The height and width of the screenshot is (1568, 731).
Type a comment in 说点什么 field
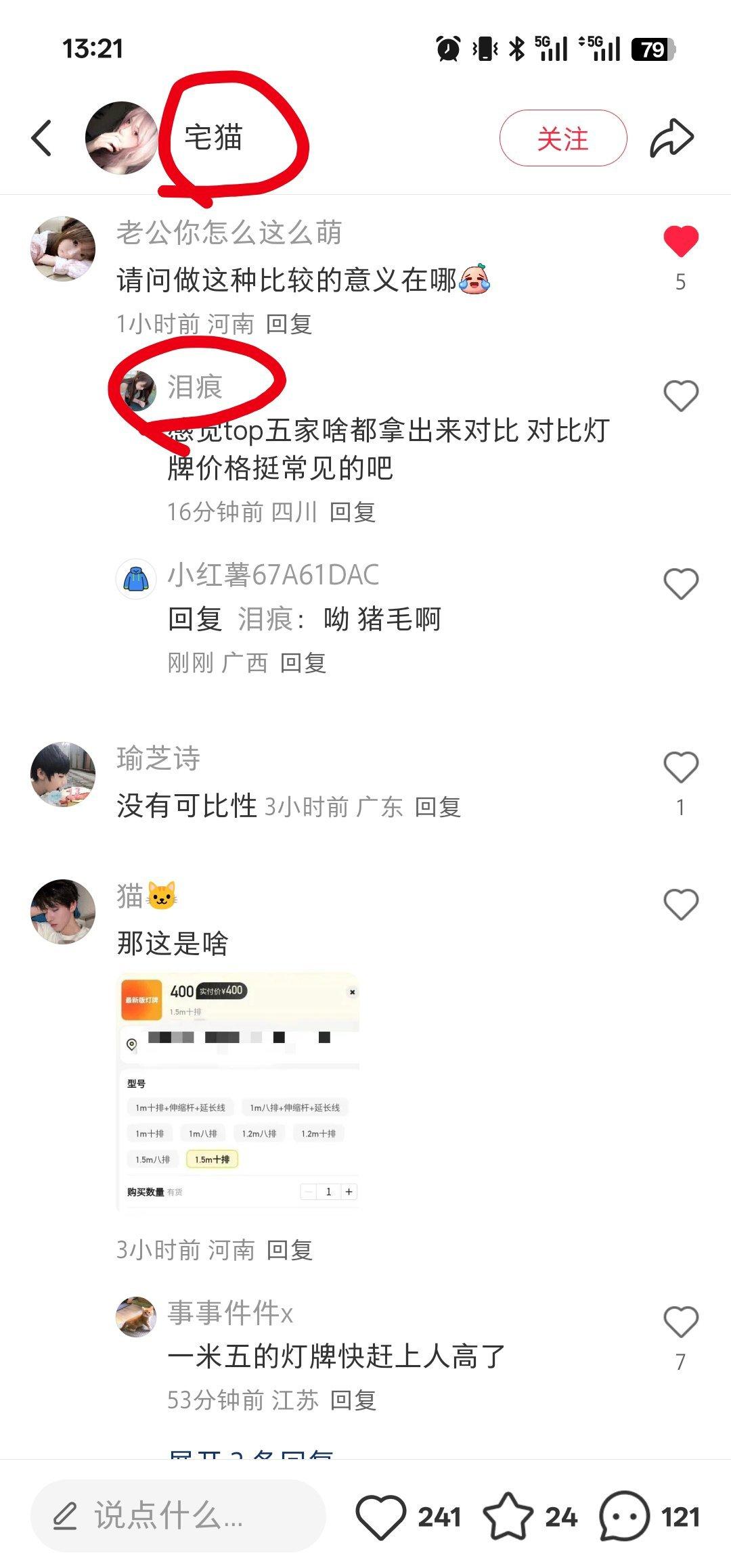178,1516
